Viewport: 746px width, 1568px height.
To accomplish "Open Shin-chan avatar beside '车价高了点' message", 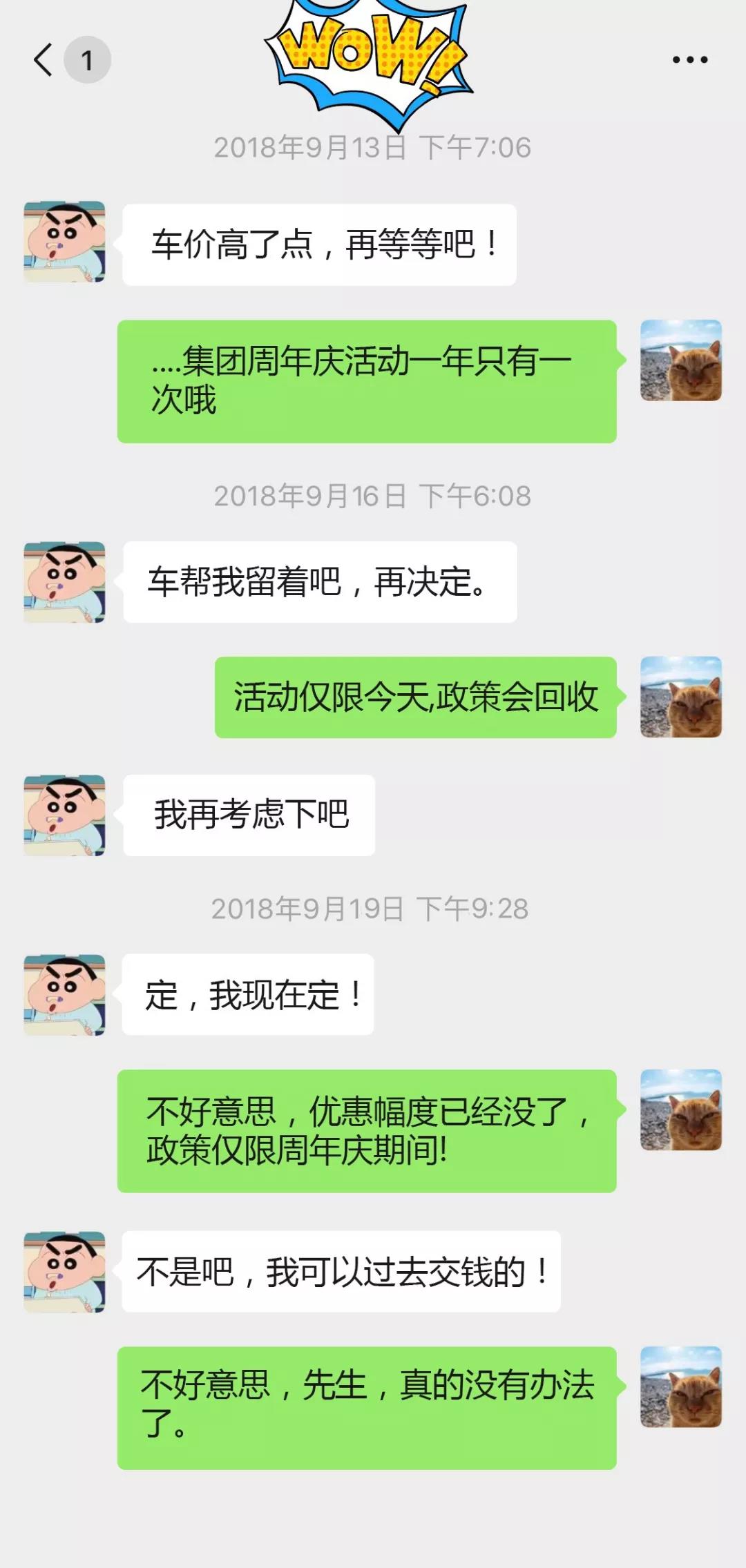I will pyautogui.click(x=64, y=242).
